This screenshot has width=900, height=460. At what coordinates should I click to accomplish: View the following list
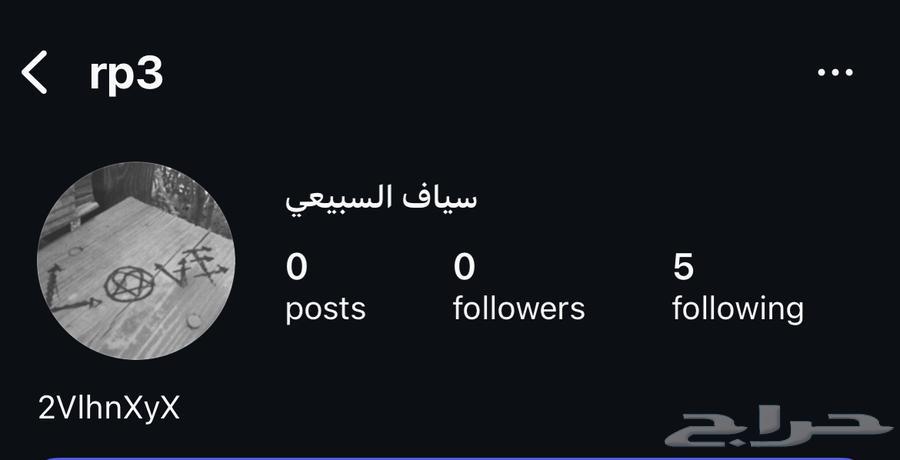tap(737, 288)
